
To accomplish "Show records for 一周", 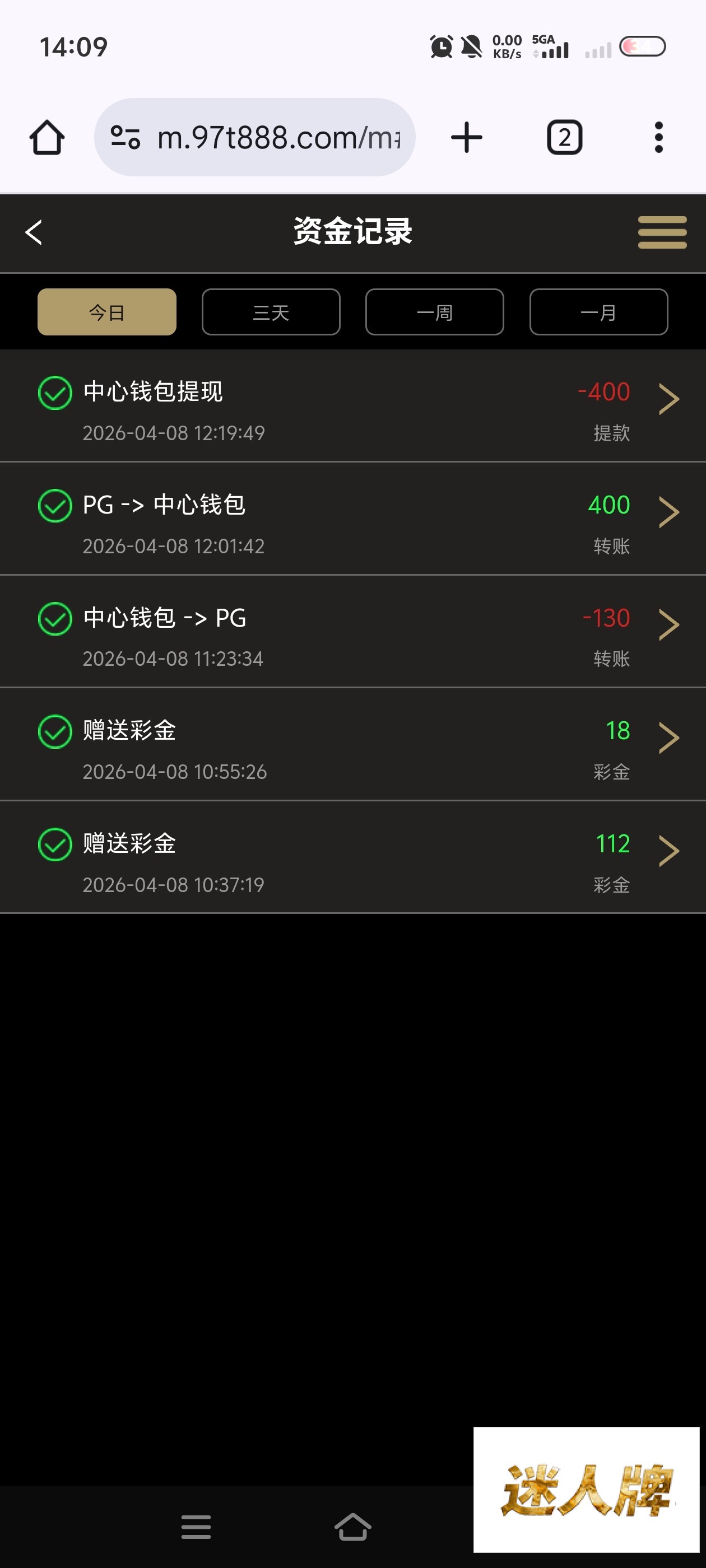I will pos(434,312).
